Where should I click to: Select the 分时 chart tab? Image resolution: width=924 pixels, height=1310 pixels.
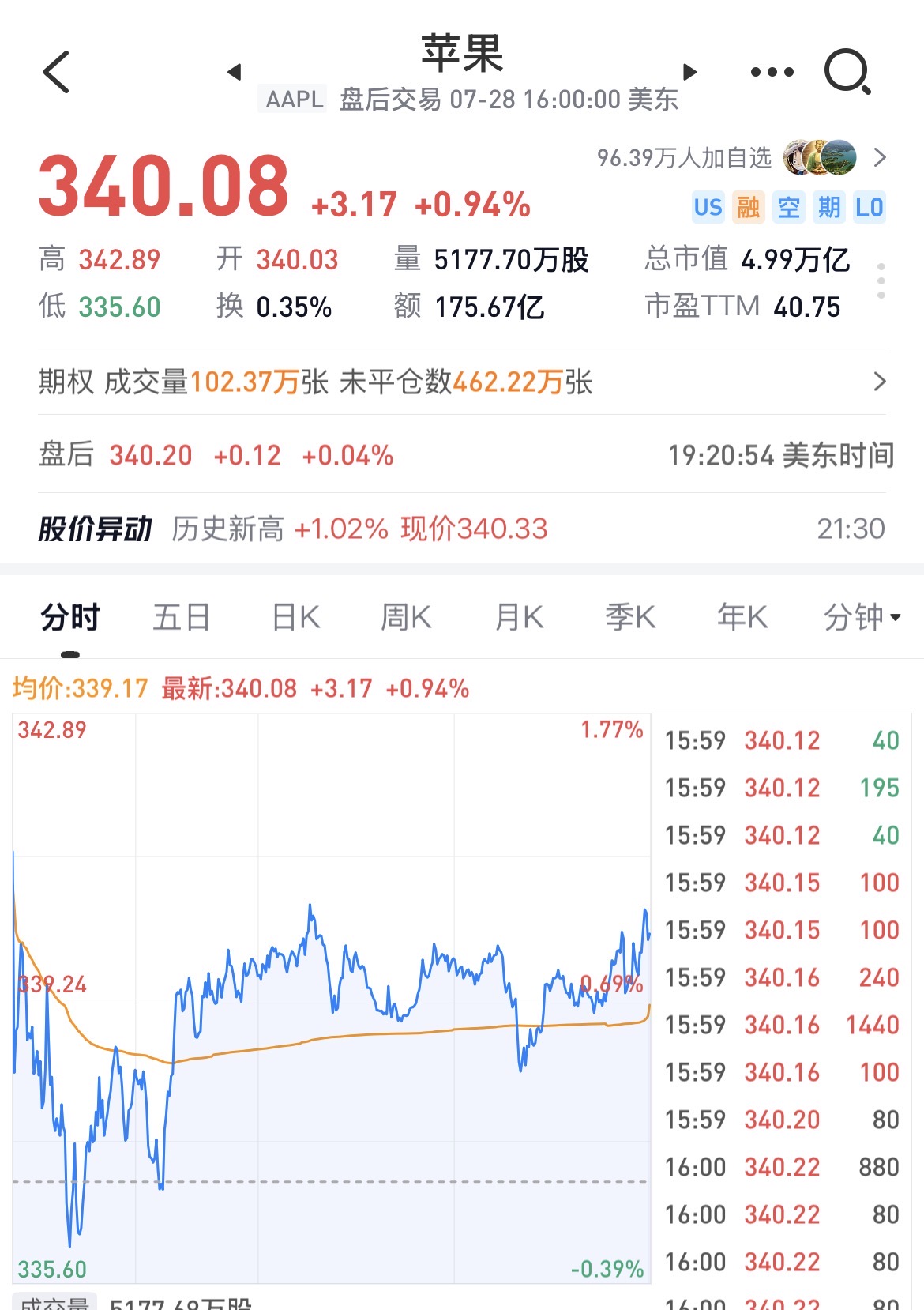pyautogui.click(x=70, y=617)
